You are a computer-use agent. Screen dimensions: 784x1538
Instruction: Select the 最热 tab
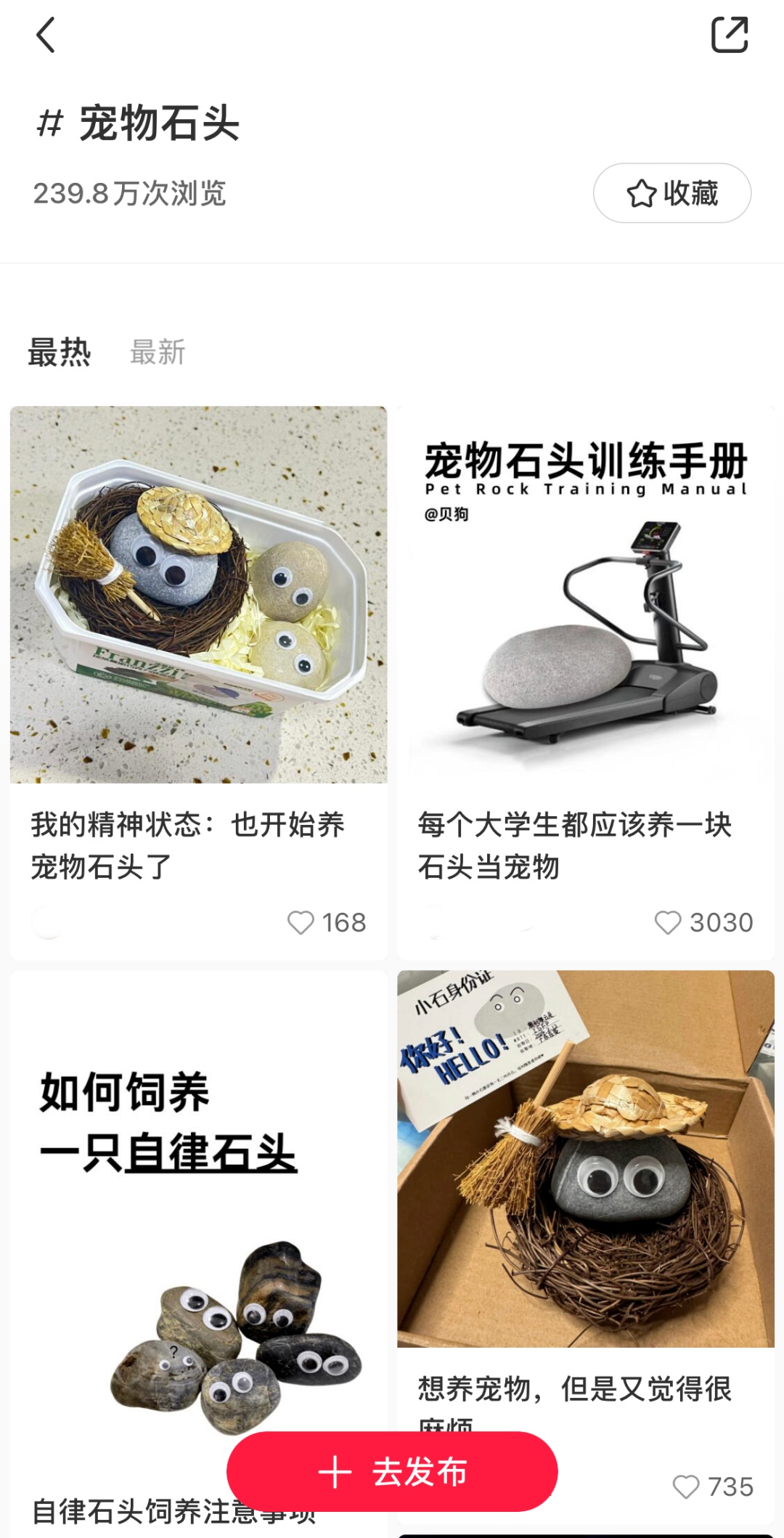point(60,352)
